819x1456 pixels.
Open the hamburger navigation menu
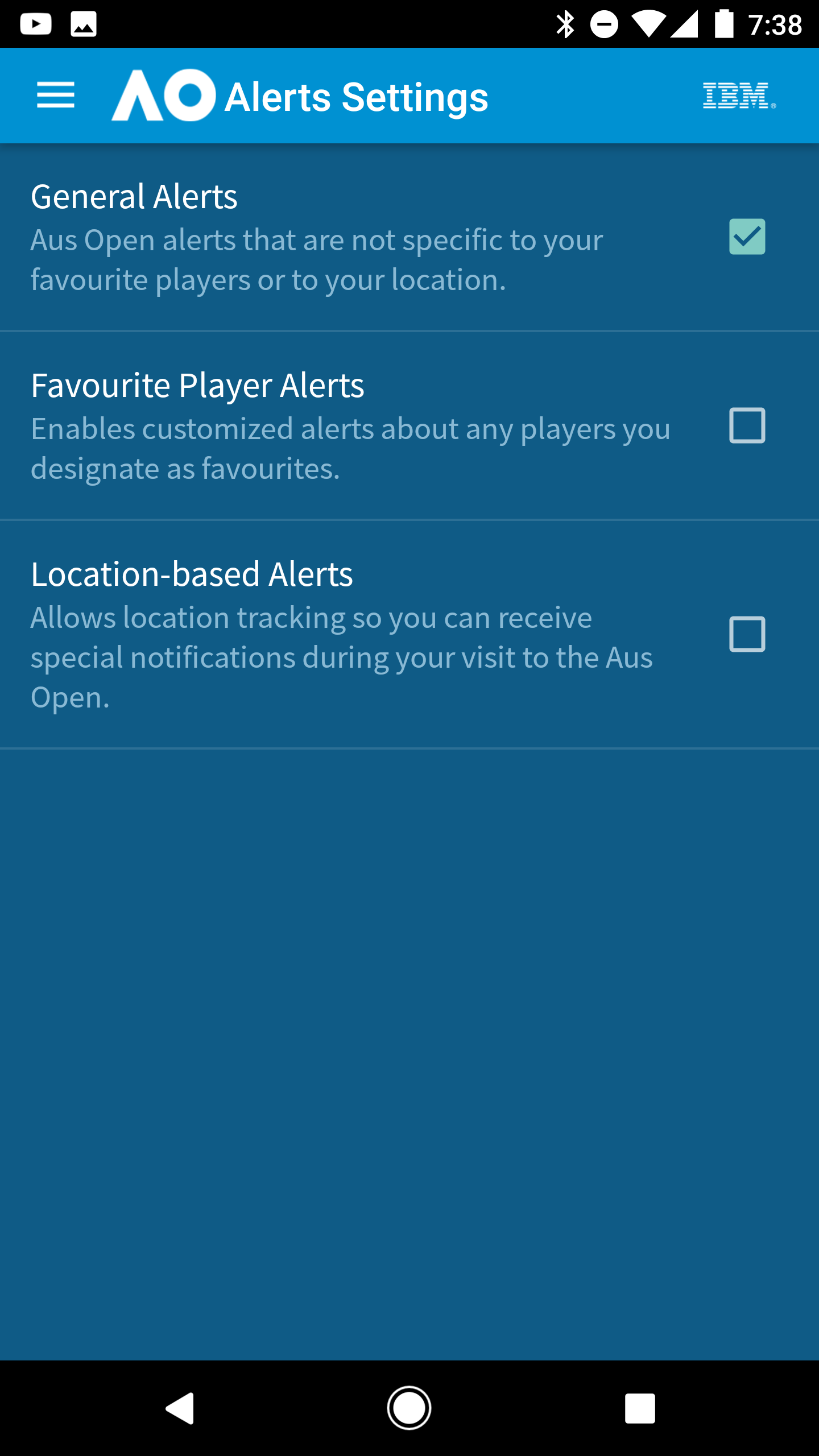[x=56, y=95]
